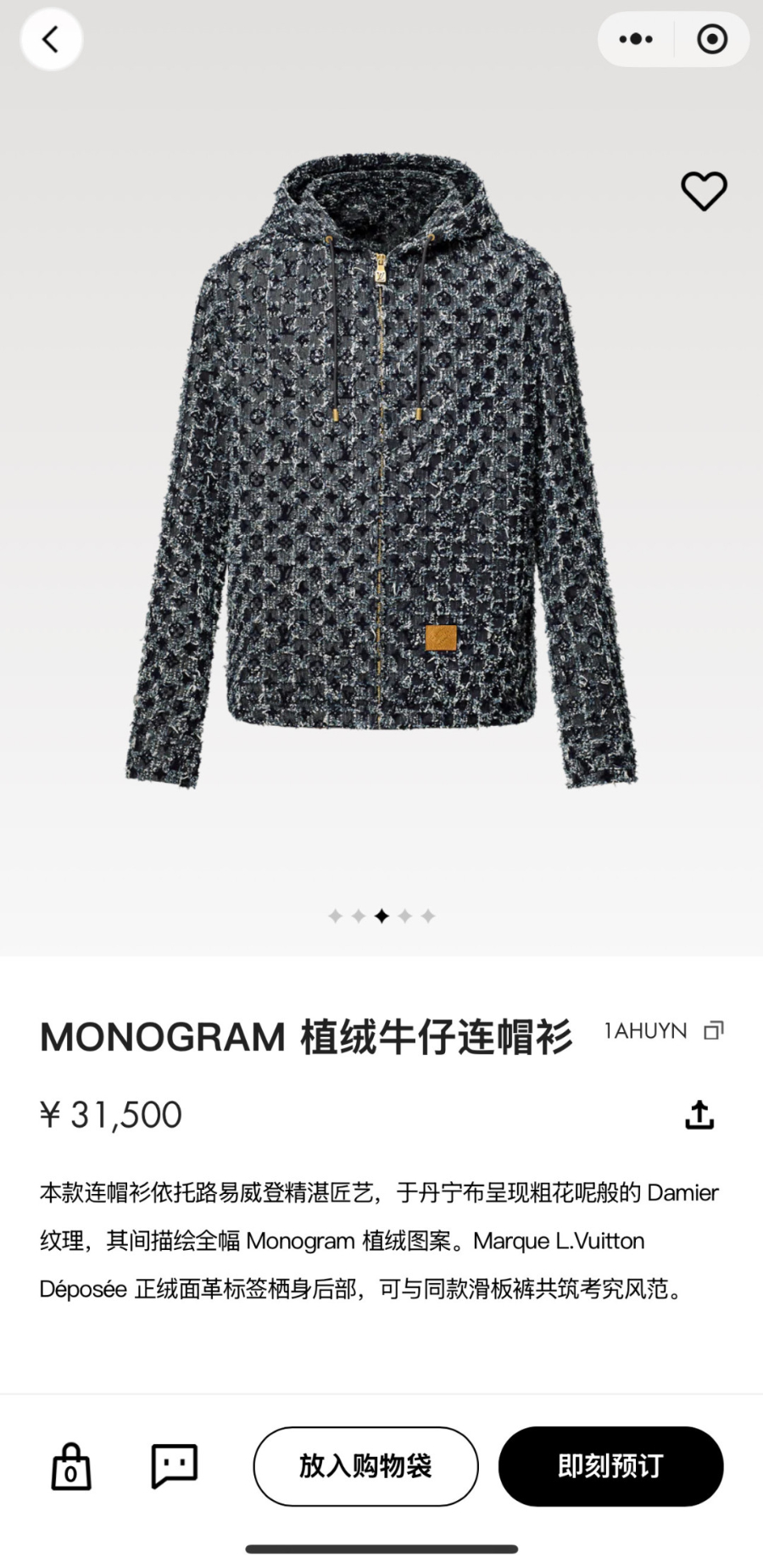Close the mini program
The height and width of the screenshot is (1568, 763).
pyautogui.click(x=712, y=39)
